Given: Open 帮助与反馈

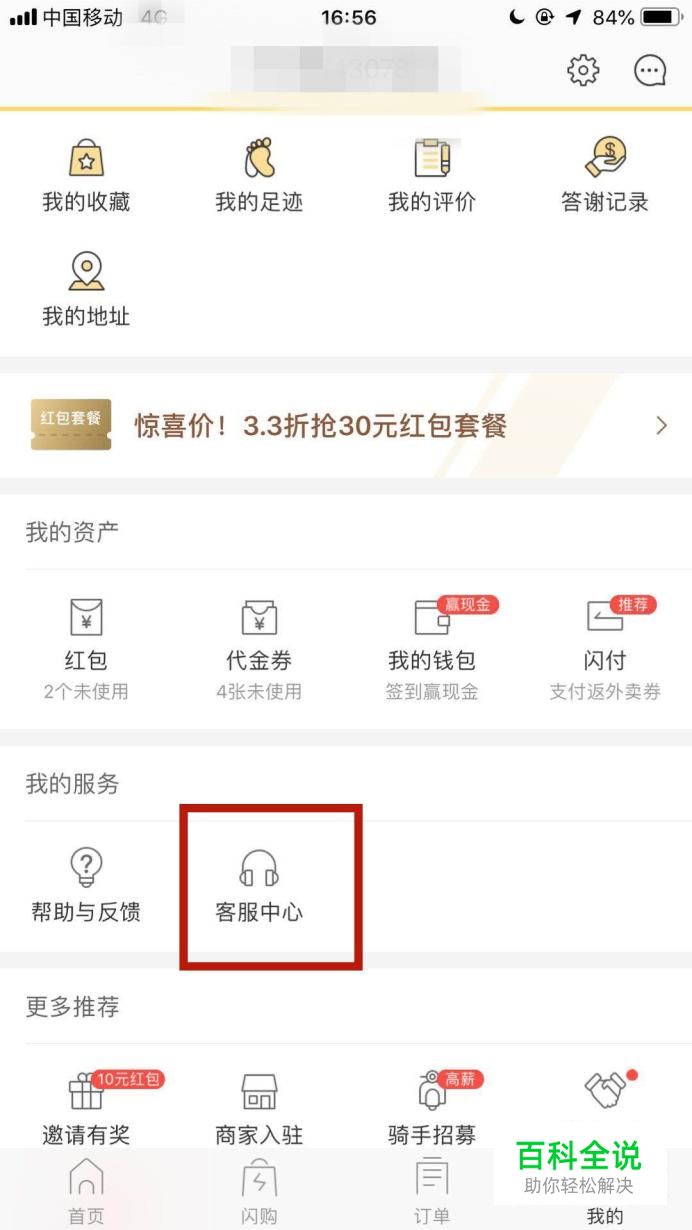Looking at the screenshot, I should click(86, 885).
